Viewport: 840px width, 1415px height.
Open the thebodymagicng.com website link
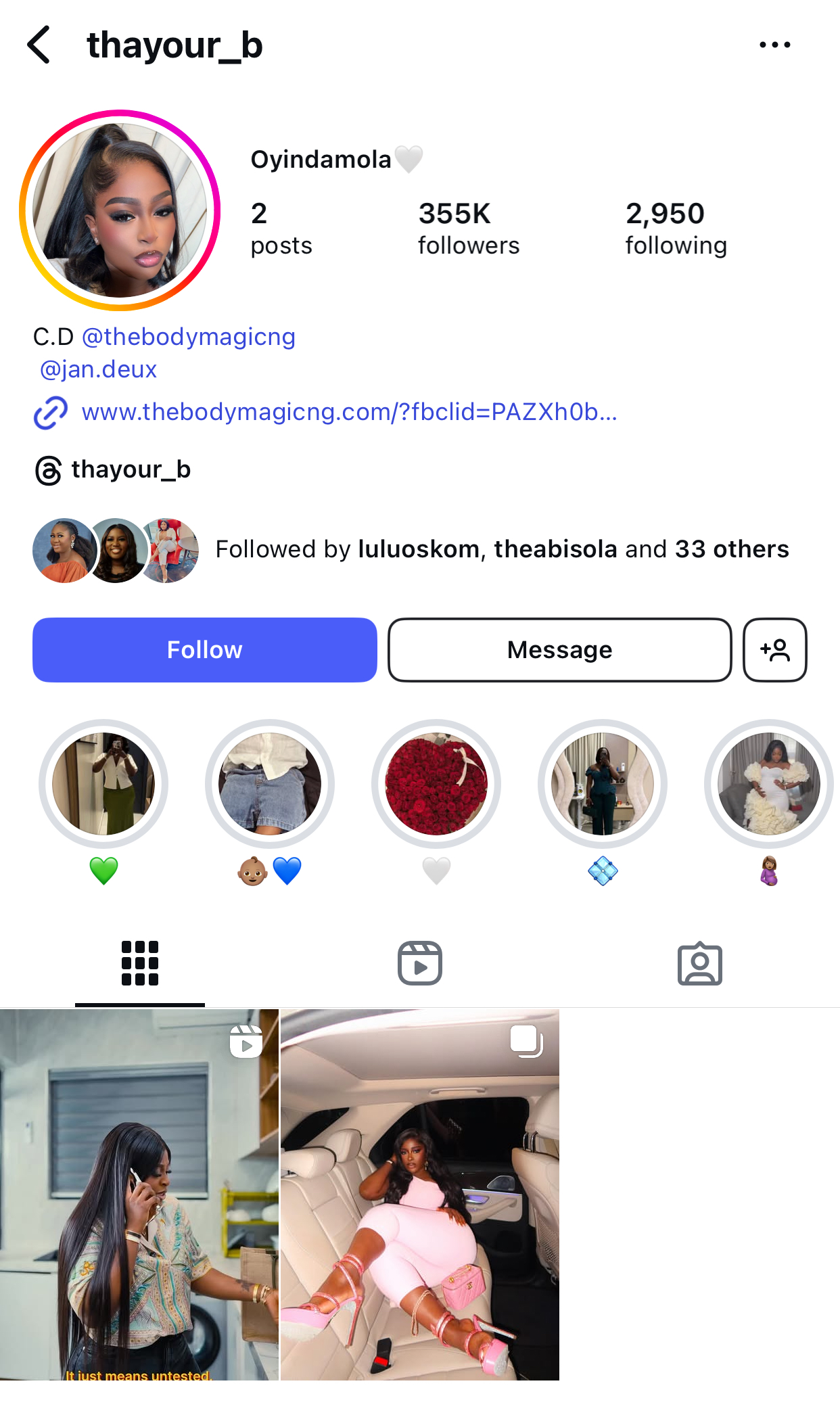pos(349,412)
